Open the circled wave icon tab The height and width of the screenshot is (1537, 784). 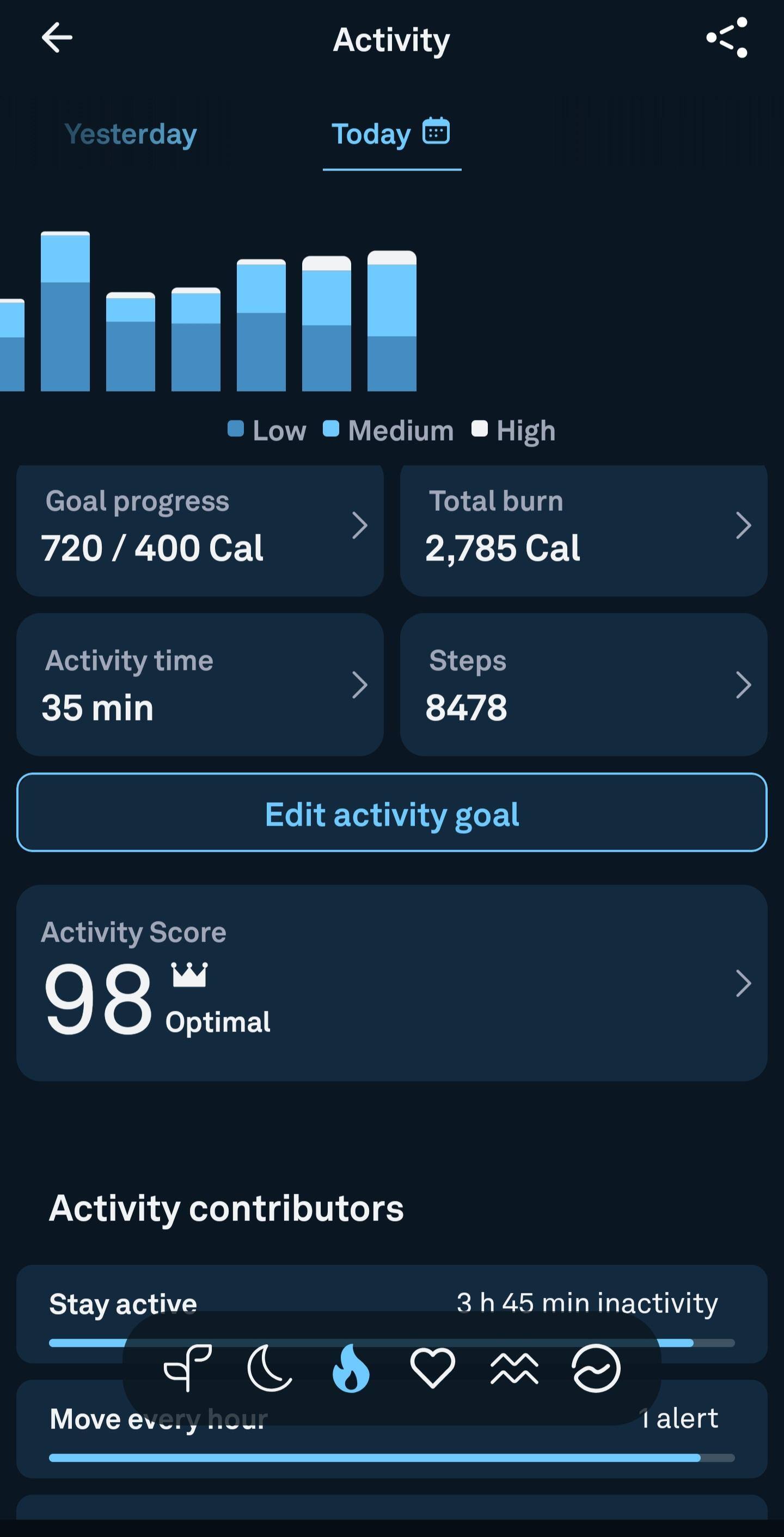[x=596, y=1368]
